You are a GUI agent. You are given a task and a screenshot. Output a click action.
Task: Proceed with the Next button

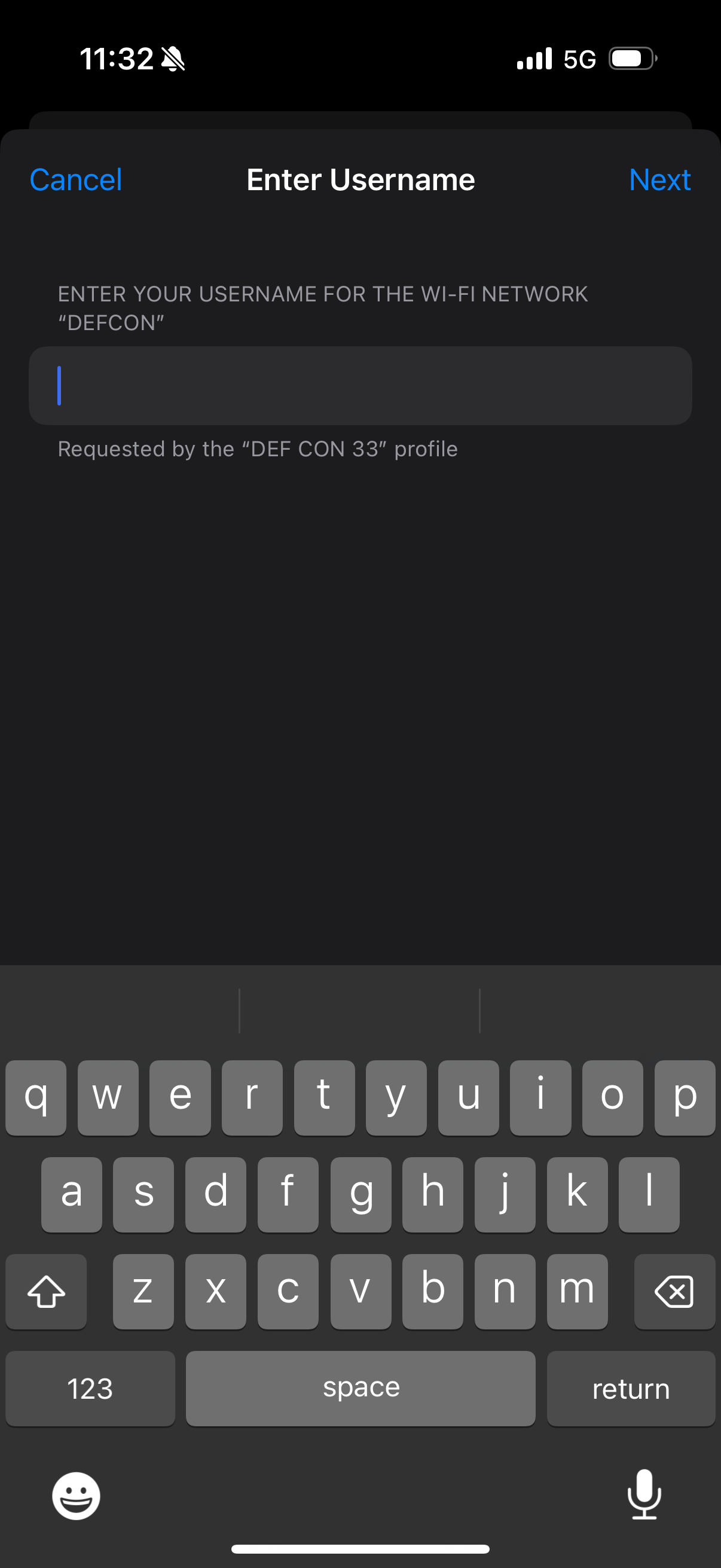pyautogui.click(x=659, y=179)
